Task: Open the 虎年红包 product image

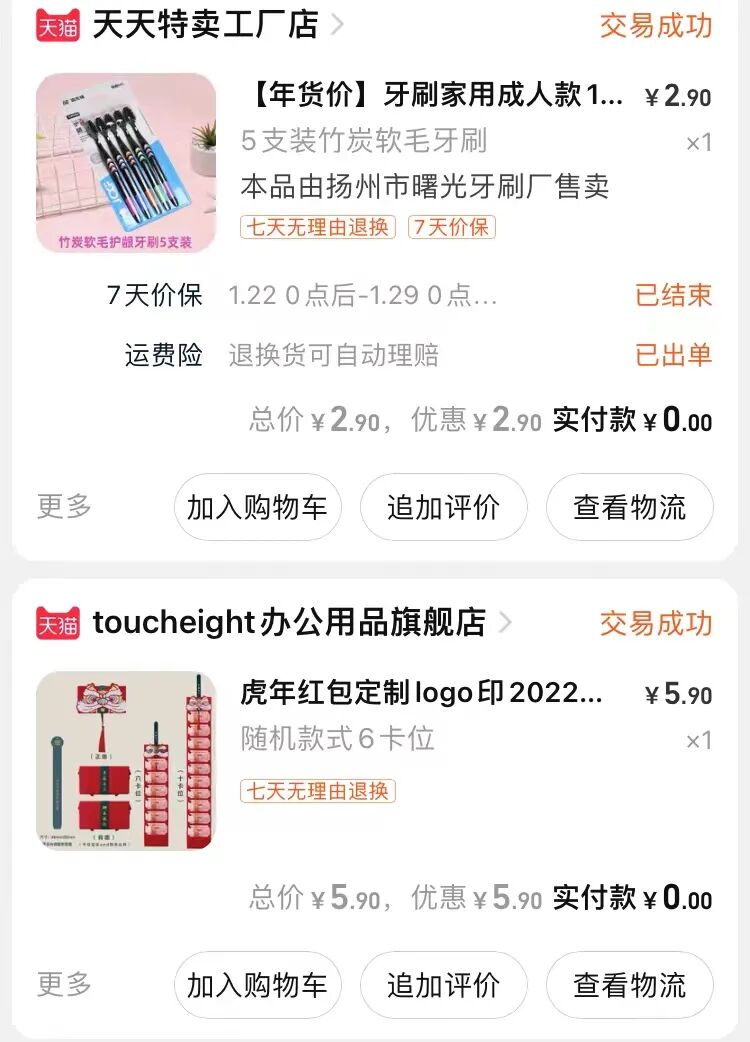Action: point(126,760)
